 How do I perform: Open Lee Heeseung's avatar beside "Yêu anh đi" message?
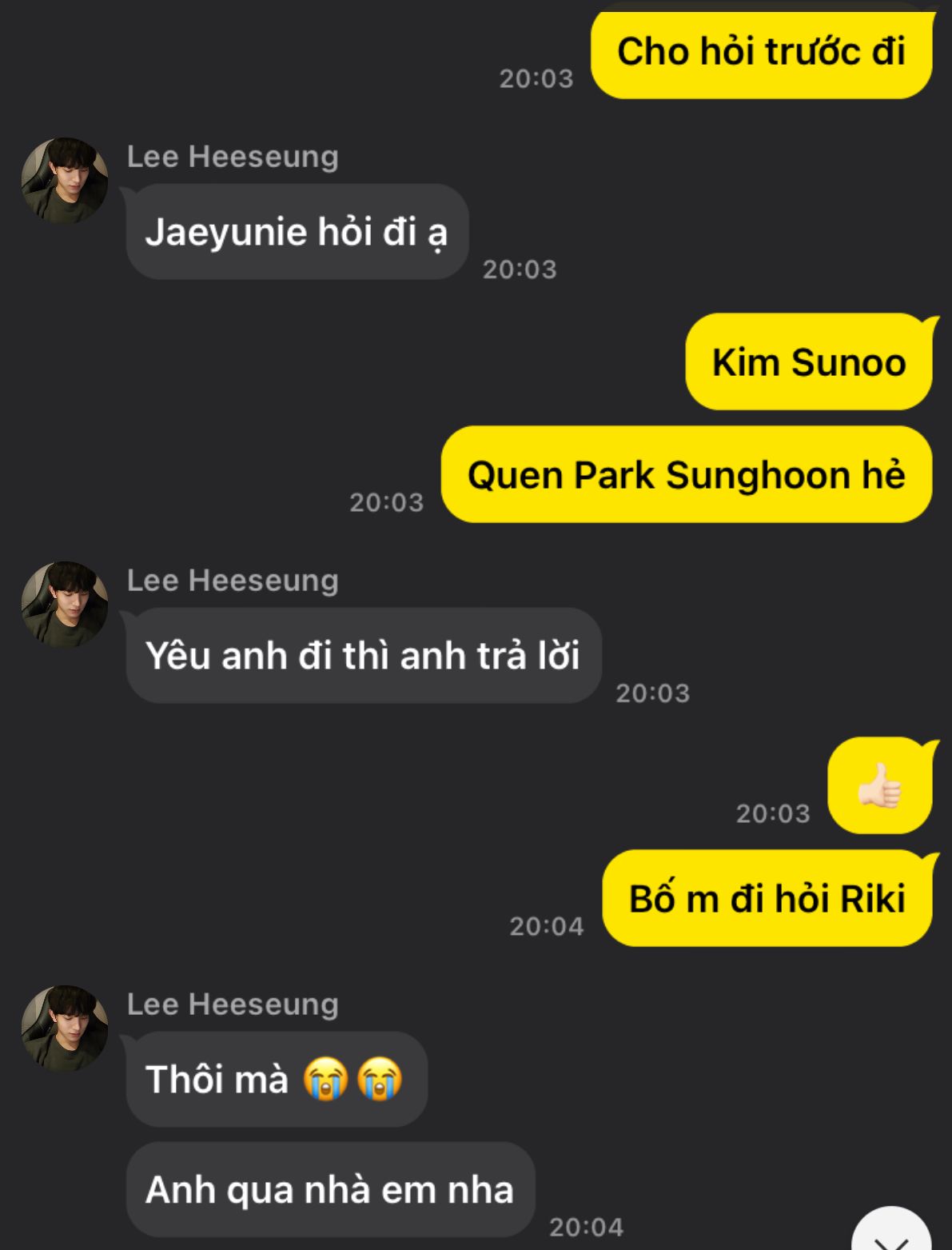[65, 605]
